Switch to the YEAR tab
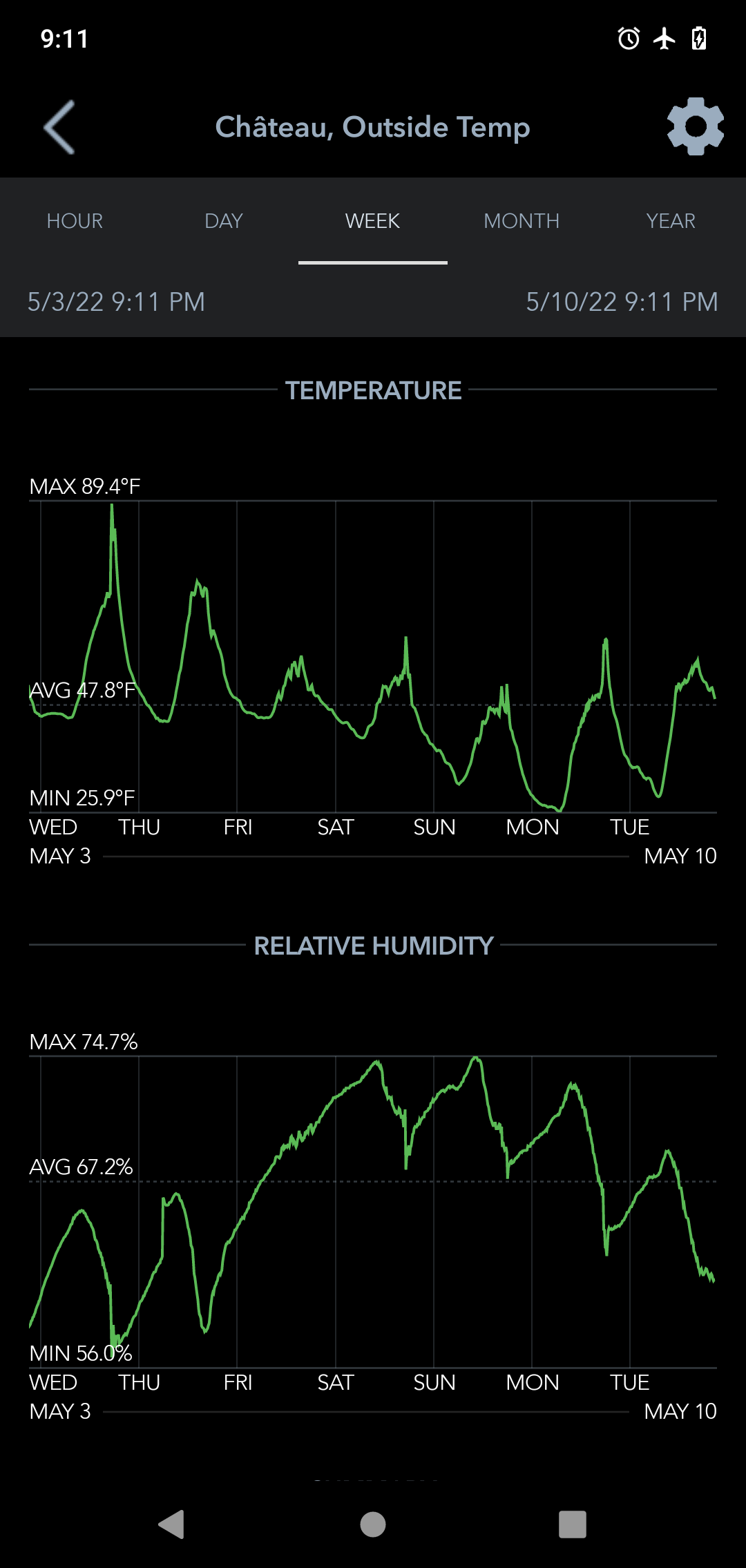746x1568 pixels. tap(671, 221)
